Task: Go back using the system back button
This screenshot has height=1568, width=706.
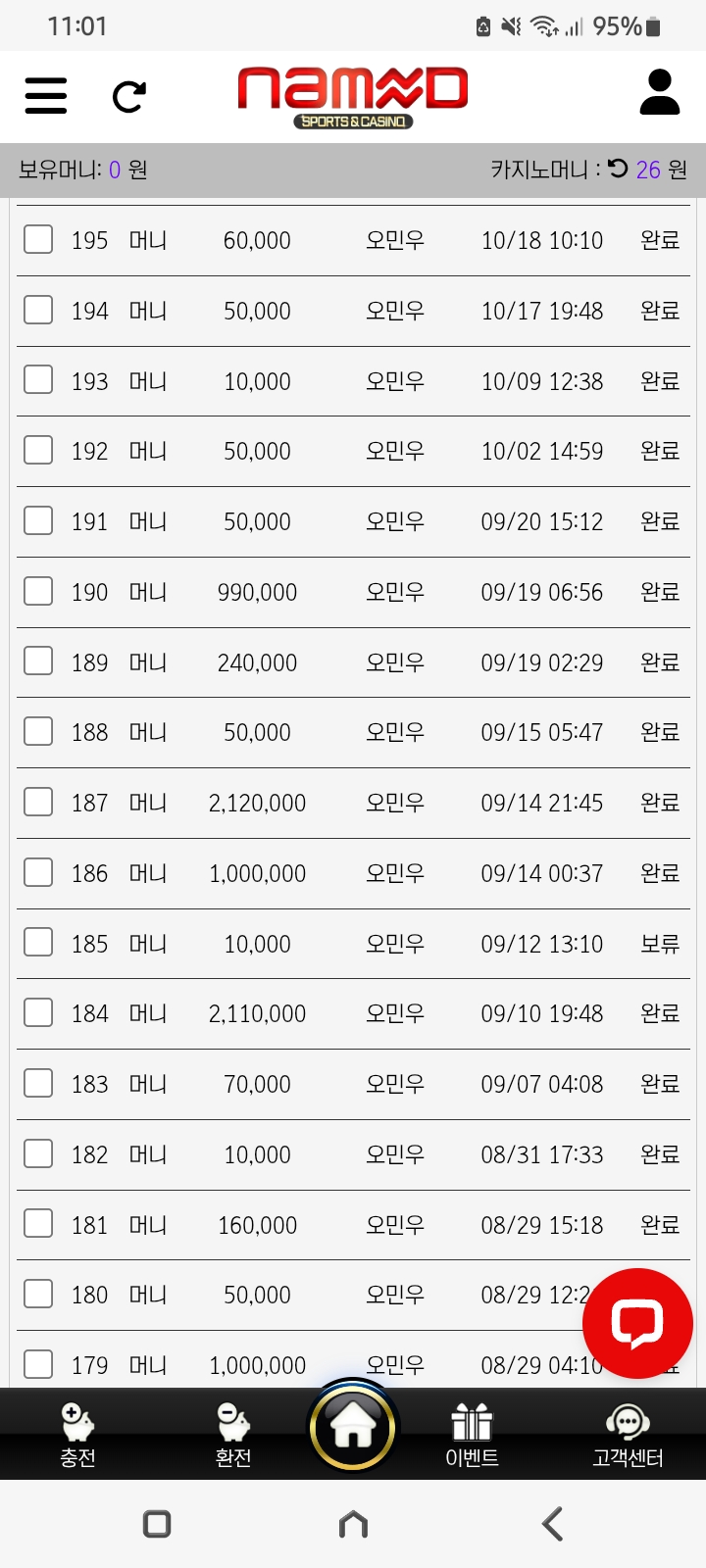Action: [x=552, y=1524]
